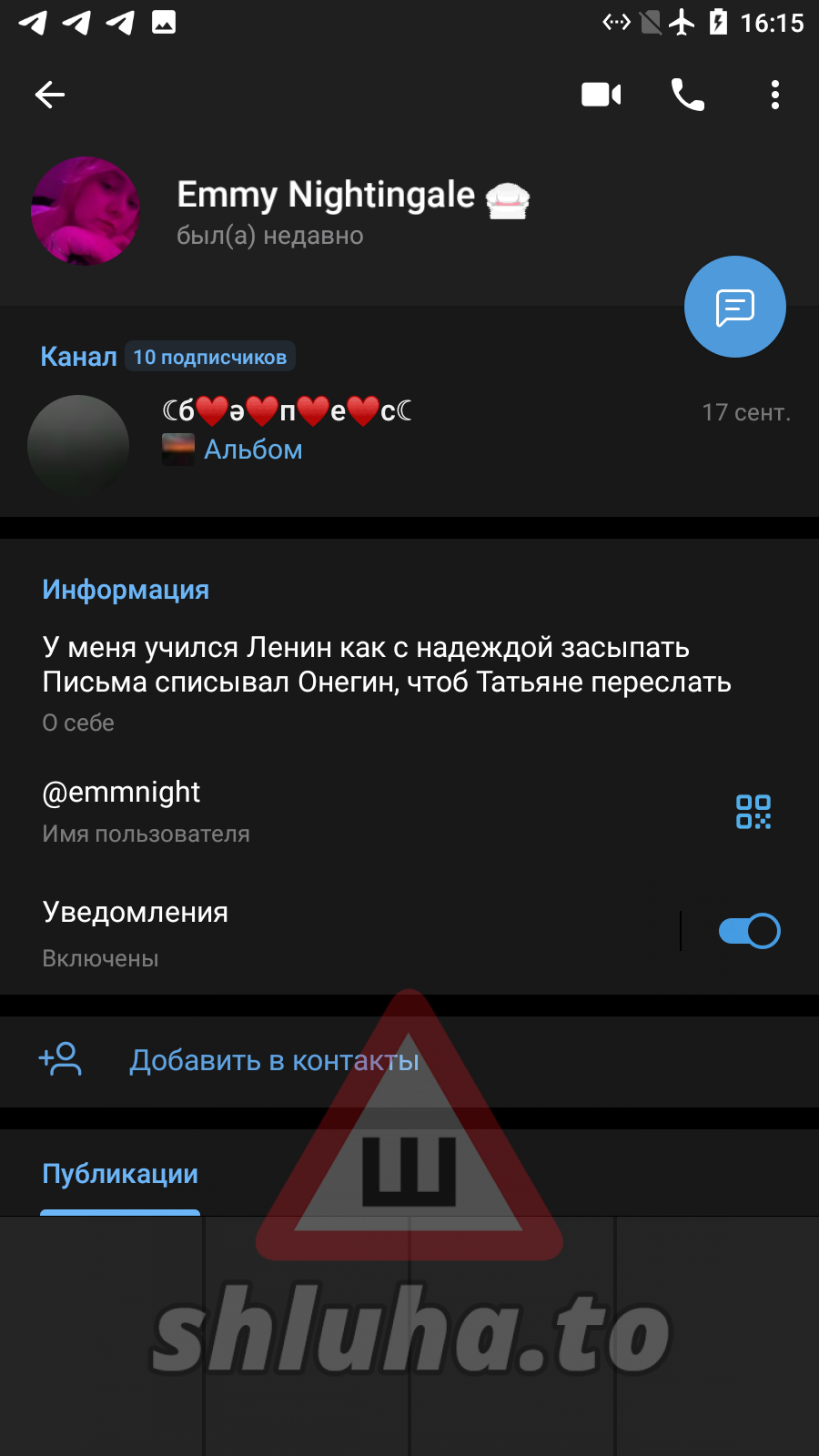The width and height of the screenshot is (819, 1456).
Task: Start a voice call with Emmy
Action: coord(688,95)
